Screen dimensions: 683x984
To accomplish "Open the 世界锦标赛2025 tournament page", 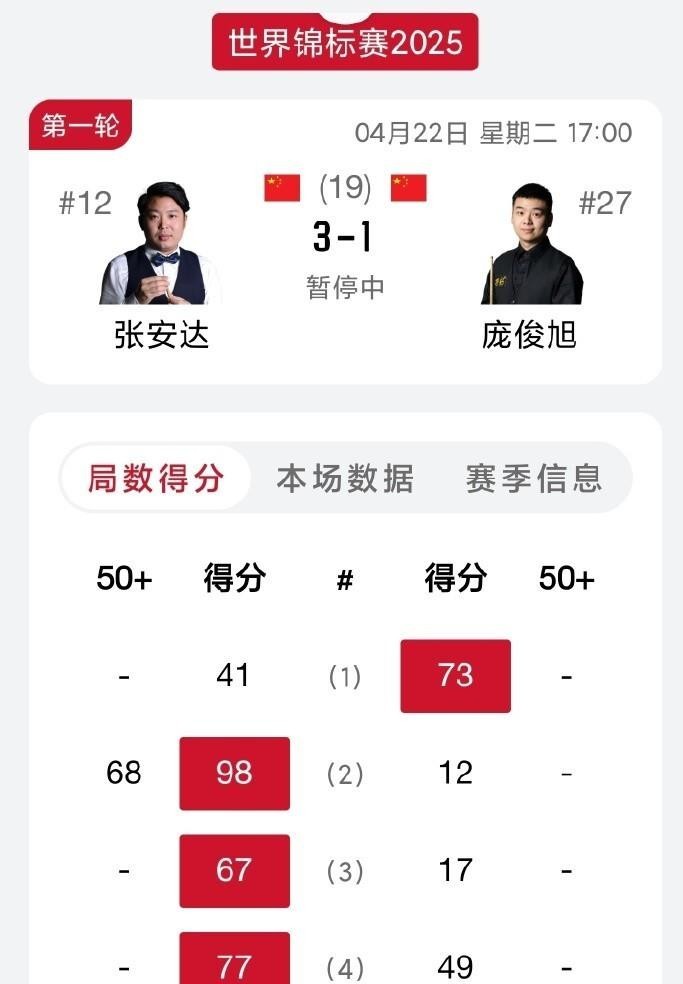I will click(x=345, y=42).
